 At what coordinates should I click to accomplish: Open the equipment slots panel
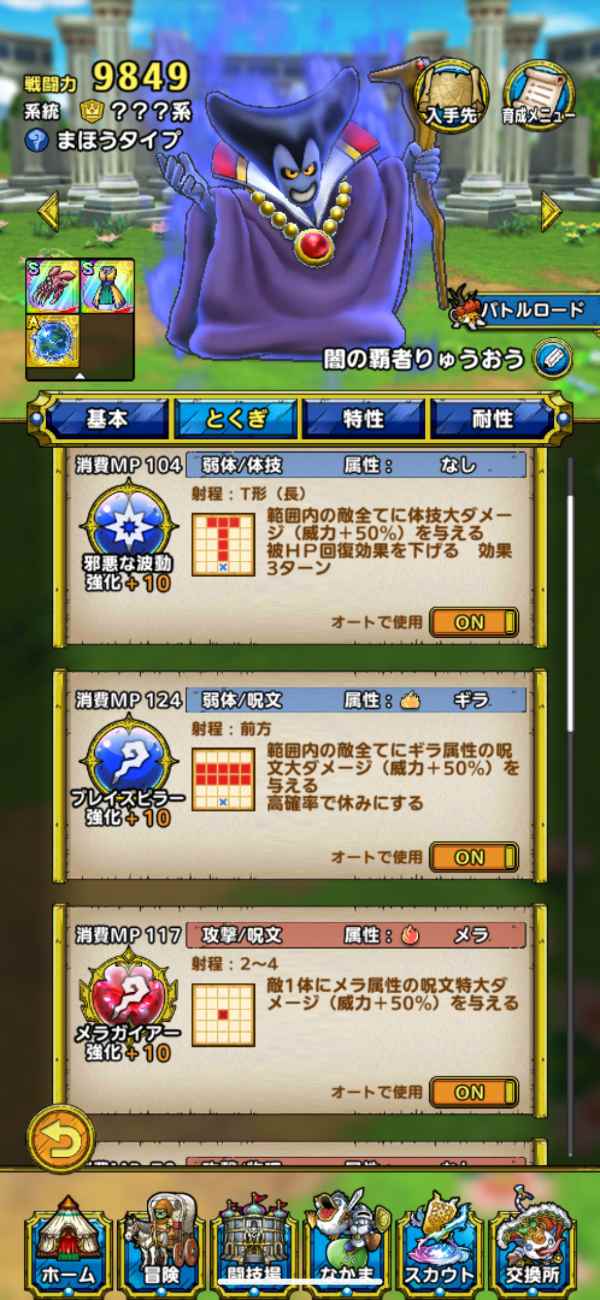(80, 318)
